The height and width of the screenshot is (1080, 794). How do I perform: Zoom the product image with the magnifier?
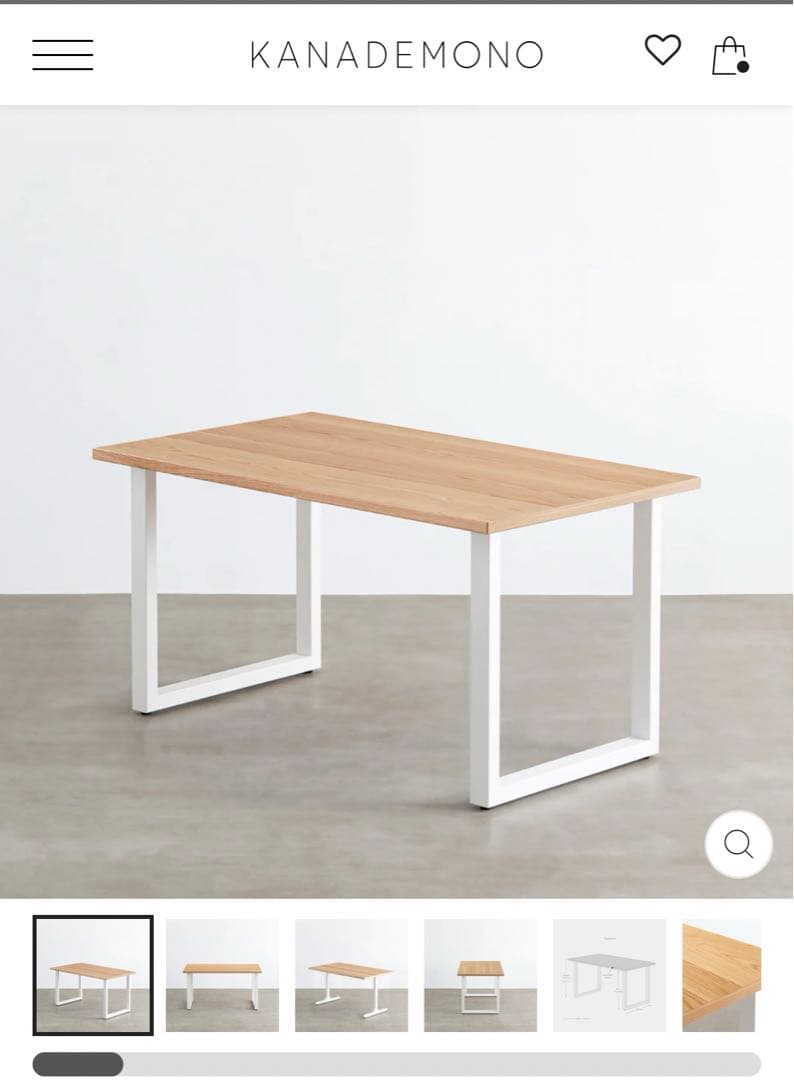[738, 845]
